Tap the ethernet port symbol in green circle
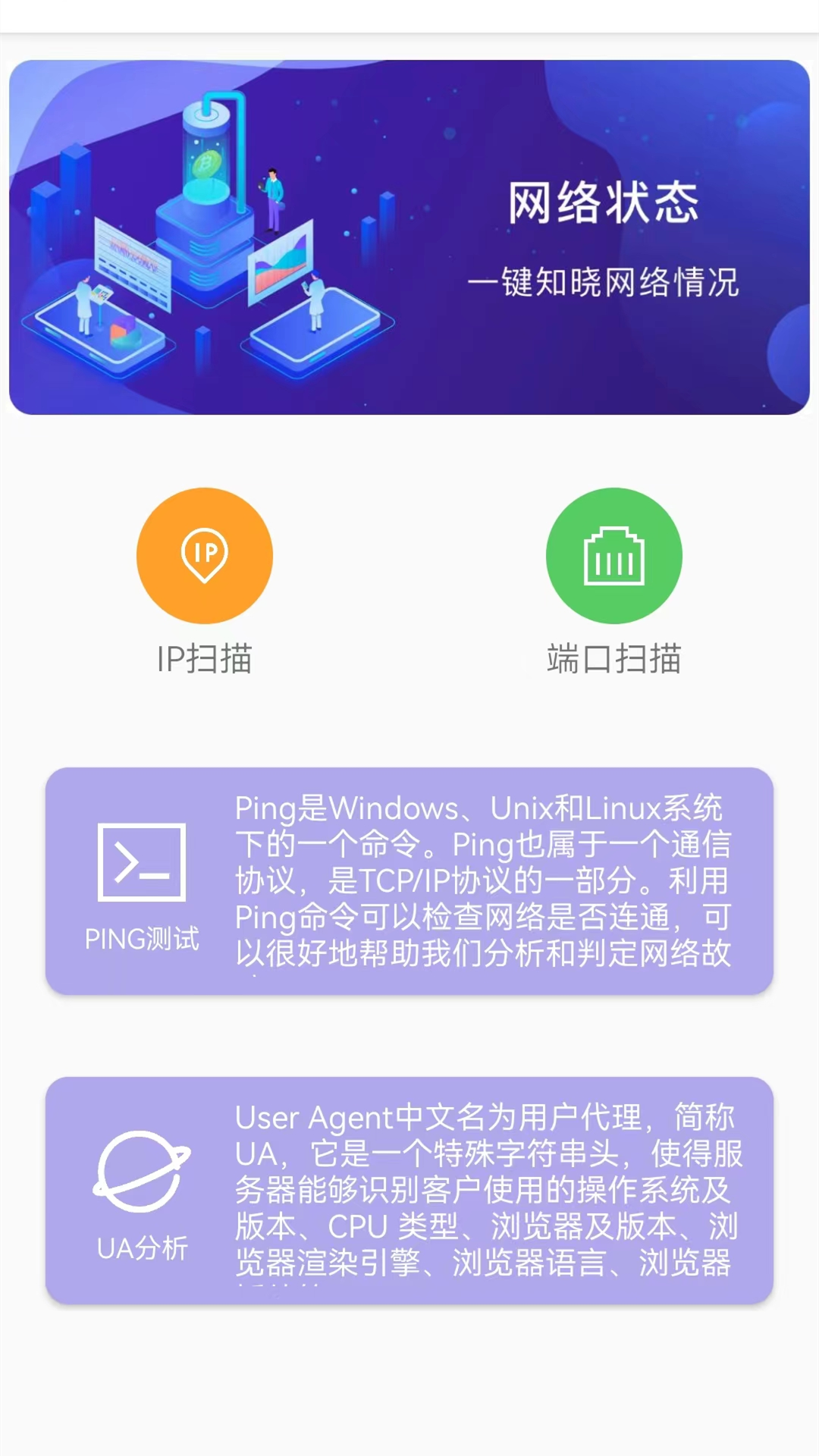 [x=614, y=555]
